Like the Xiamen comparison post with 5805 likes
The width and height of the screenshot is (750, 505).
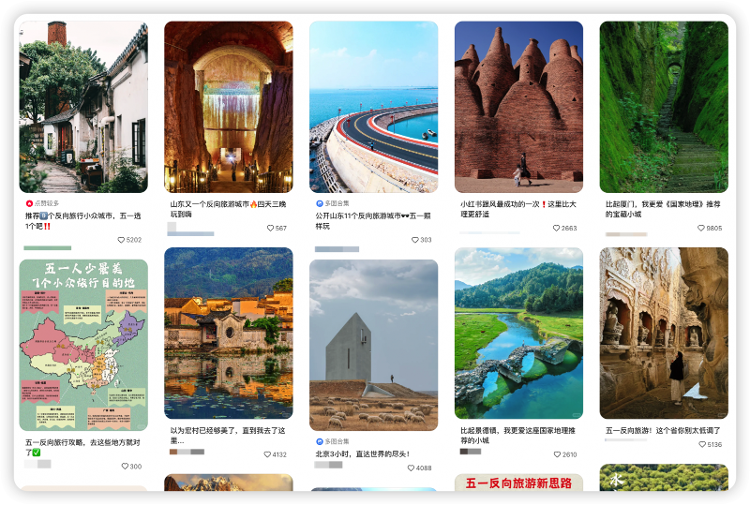pos(702,228)
